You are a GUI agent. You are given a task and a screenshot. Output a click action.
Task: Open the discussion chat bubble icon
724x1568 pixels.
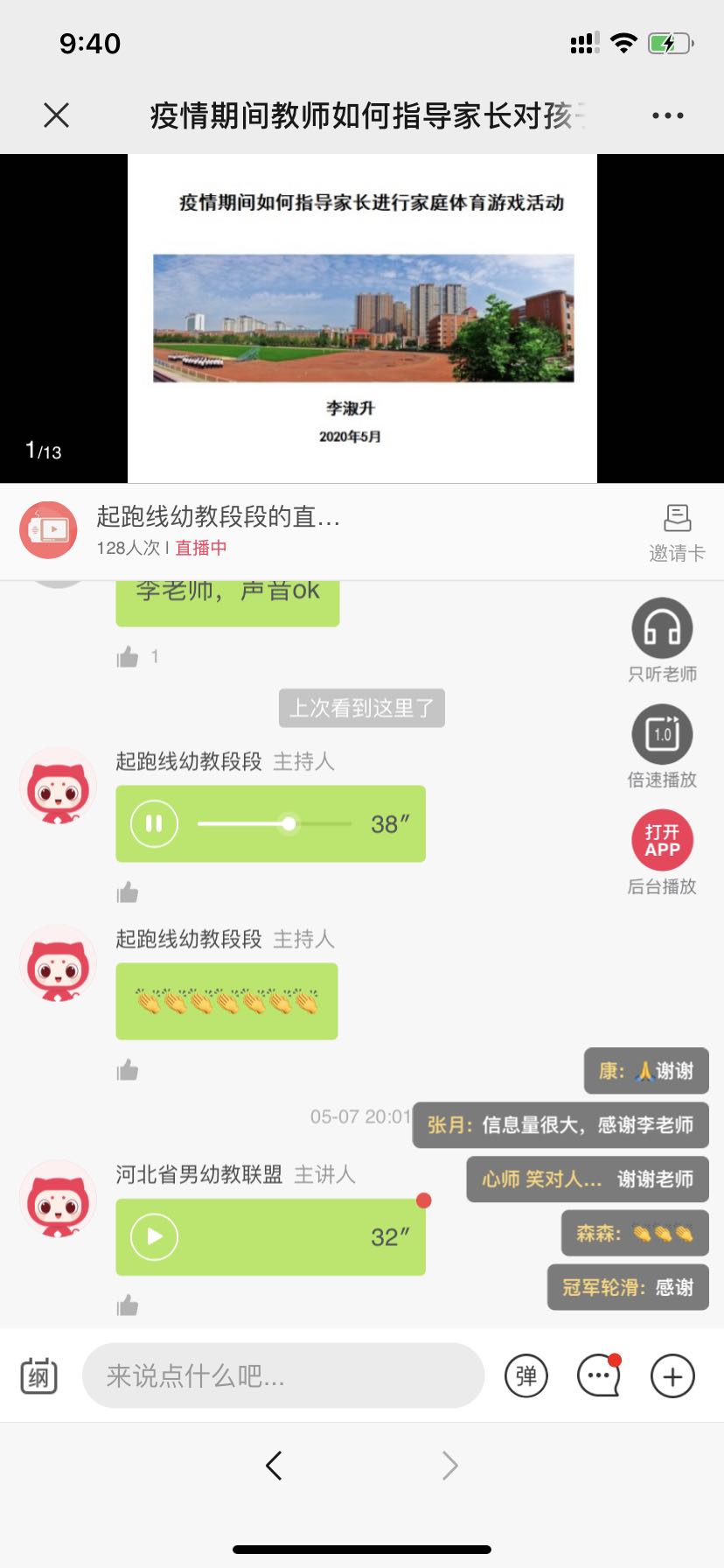coord(599,1376)
